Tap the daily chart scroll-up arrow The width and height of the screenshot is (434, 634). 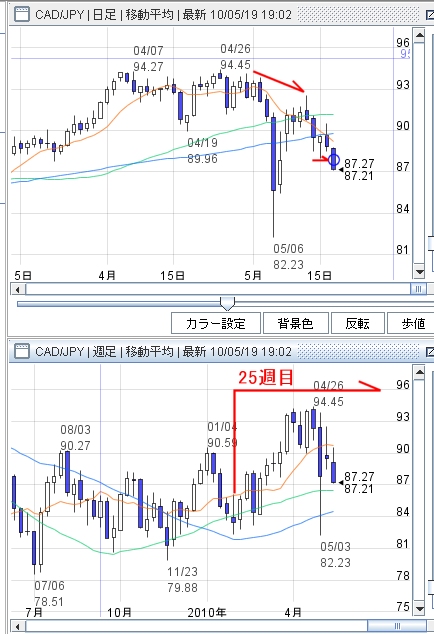(x=419, y=36)
